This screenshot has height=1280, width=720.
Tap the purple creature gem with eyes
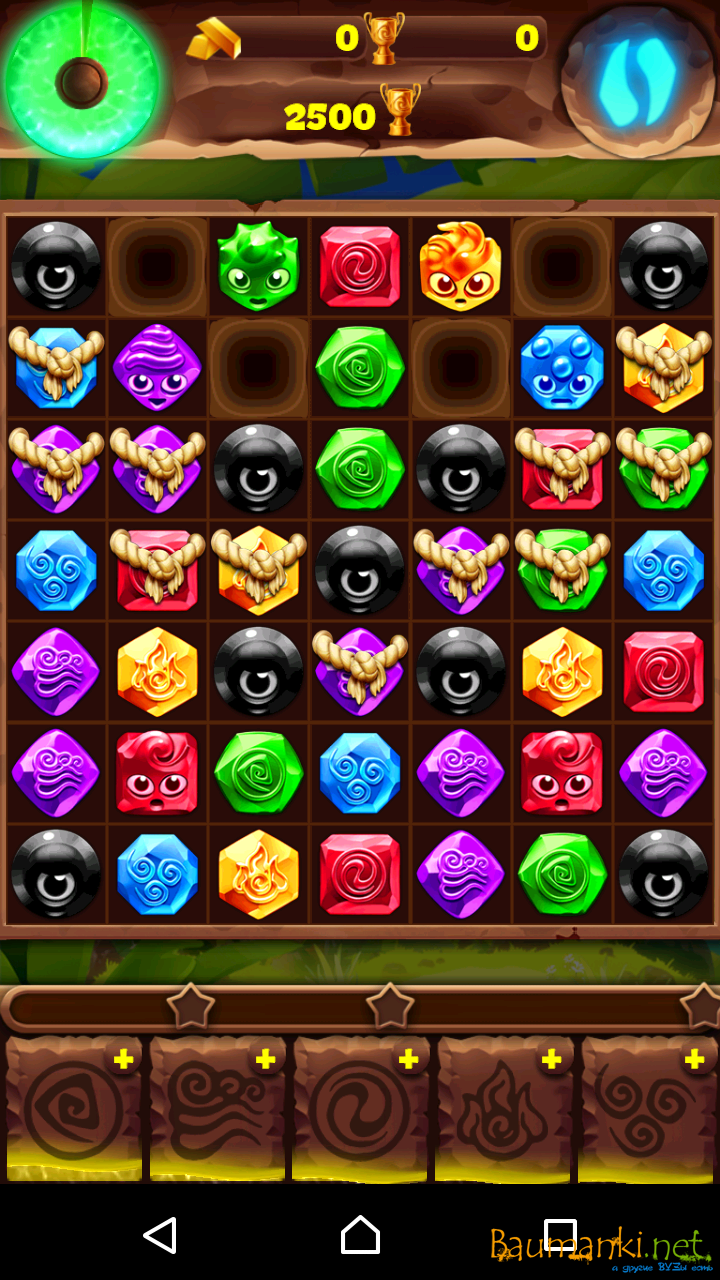156,367
